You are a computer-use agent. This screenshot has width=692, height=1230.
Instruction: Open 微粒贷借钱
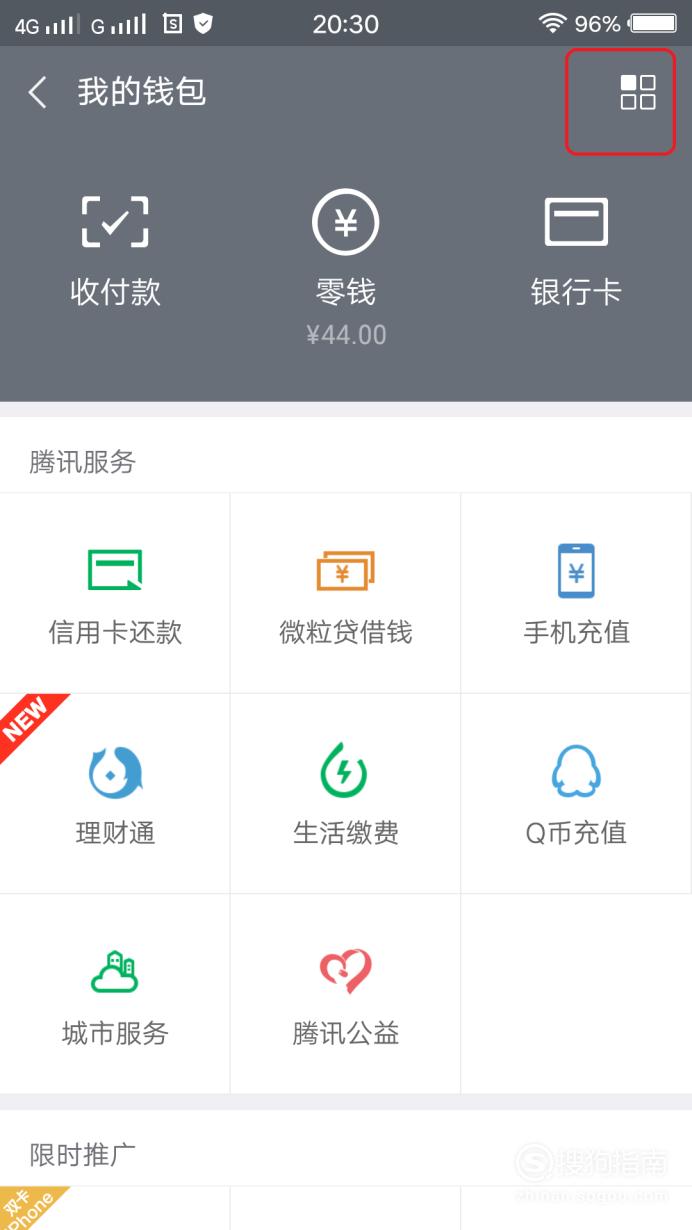tap(346, 593)
